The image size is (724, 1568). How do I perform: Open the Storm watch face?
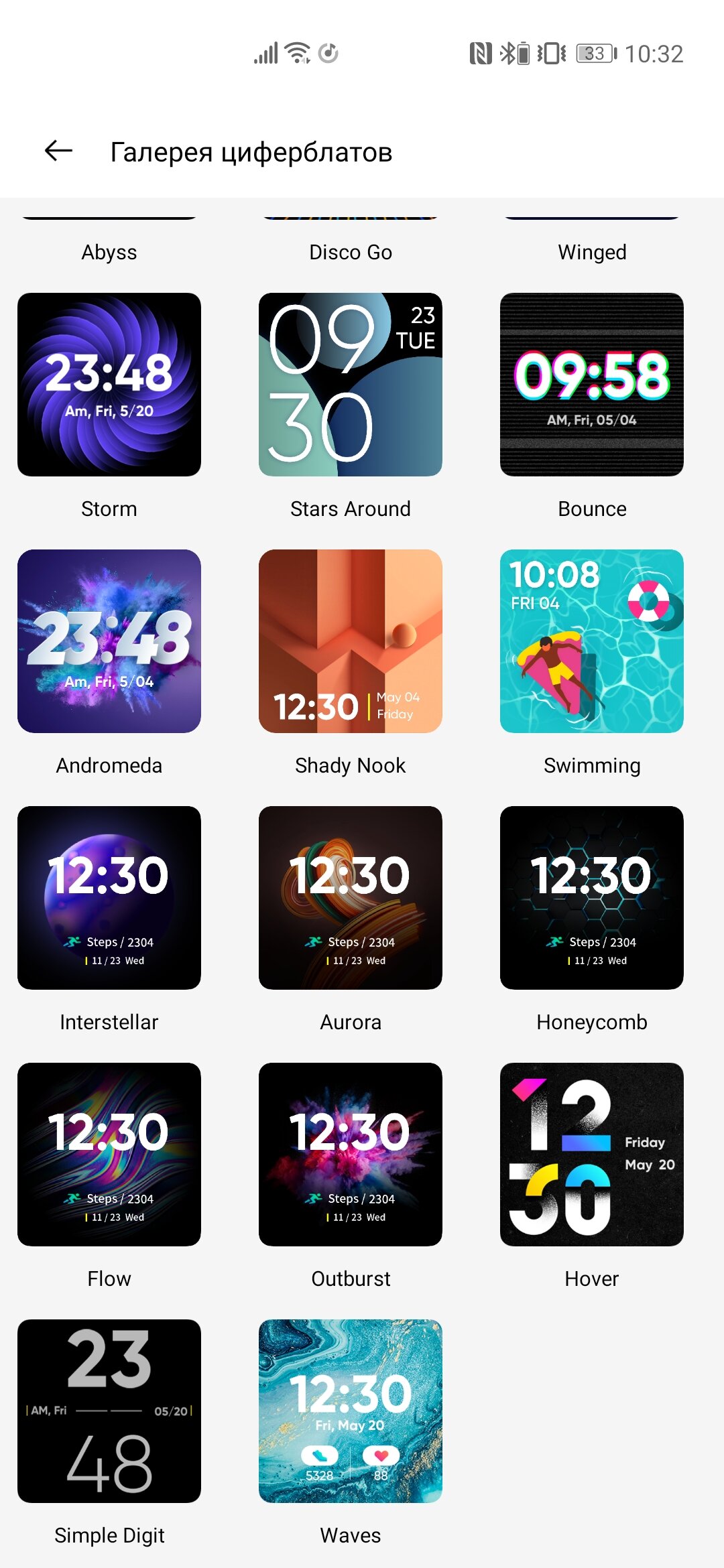109,385
